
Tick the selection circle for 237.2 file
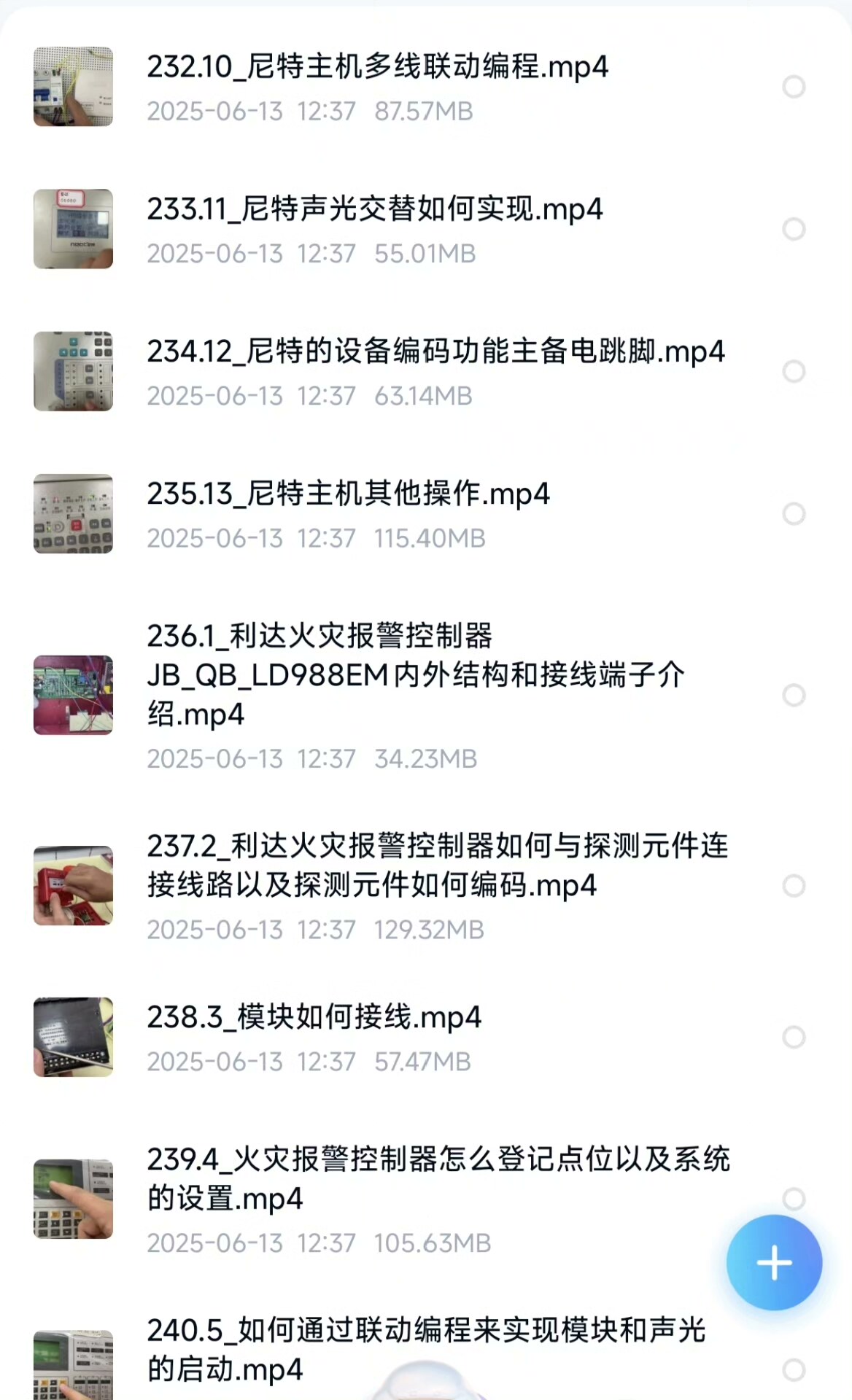click(x=794, y=886)
